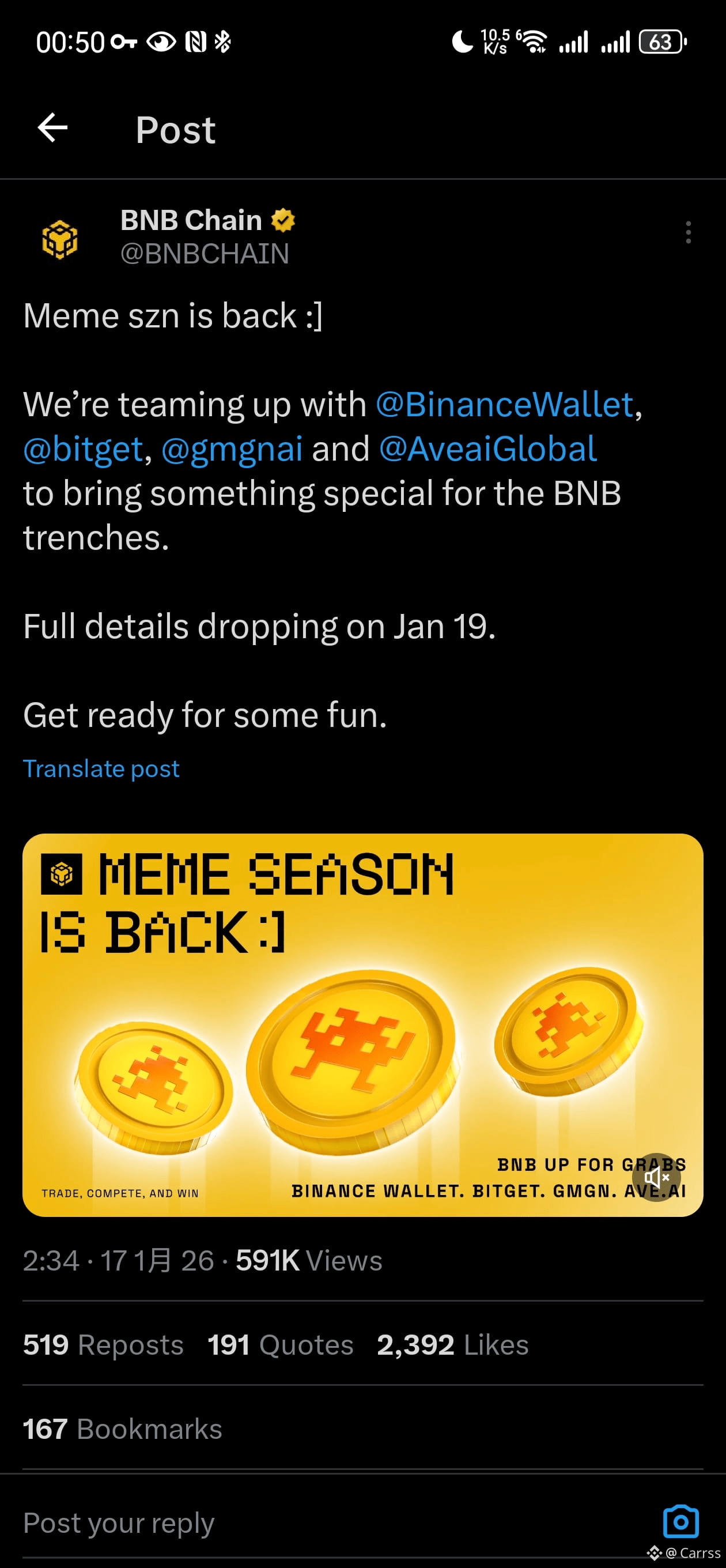Screen dimensions: 726x1568
Task: Open the post's three-dot overflow menu
Action: (x=687, y=232)
